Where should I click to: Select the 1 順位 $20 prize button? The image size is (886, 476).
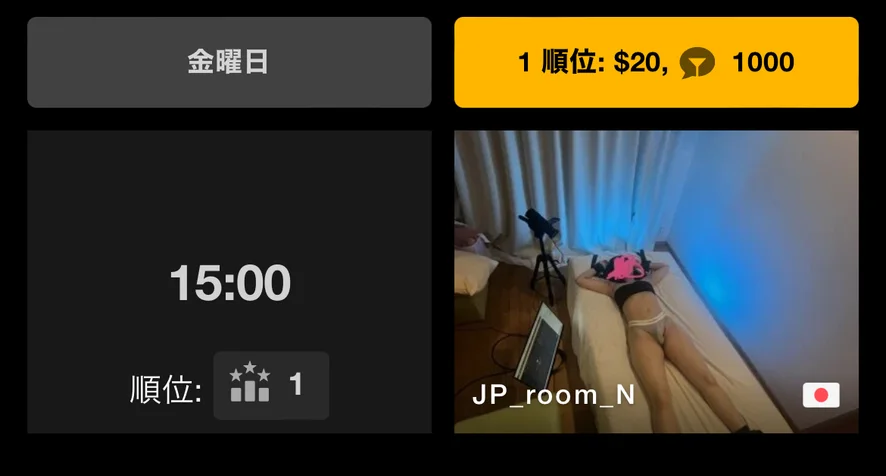point(656,62)
